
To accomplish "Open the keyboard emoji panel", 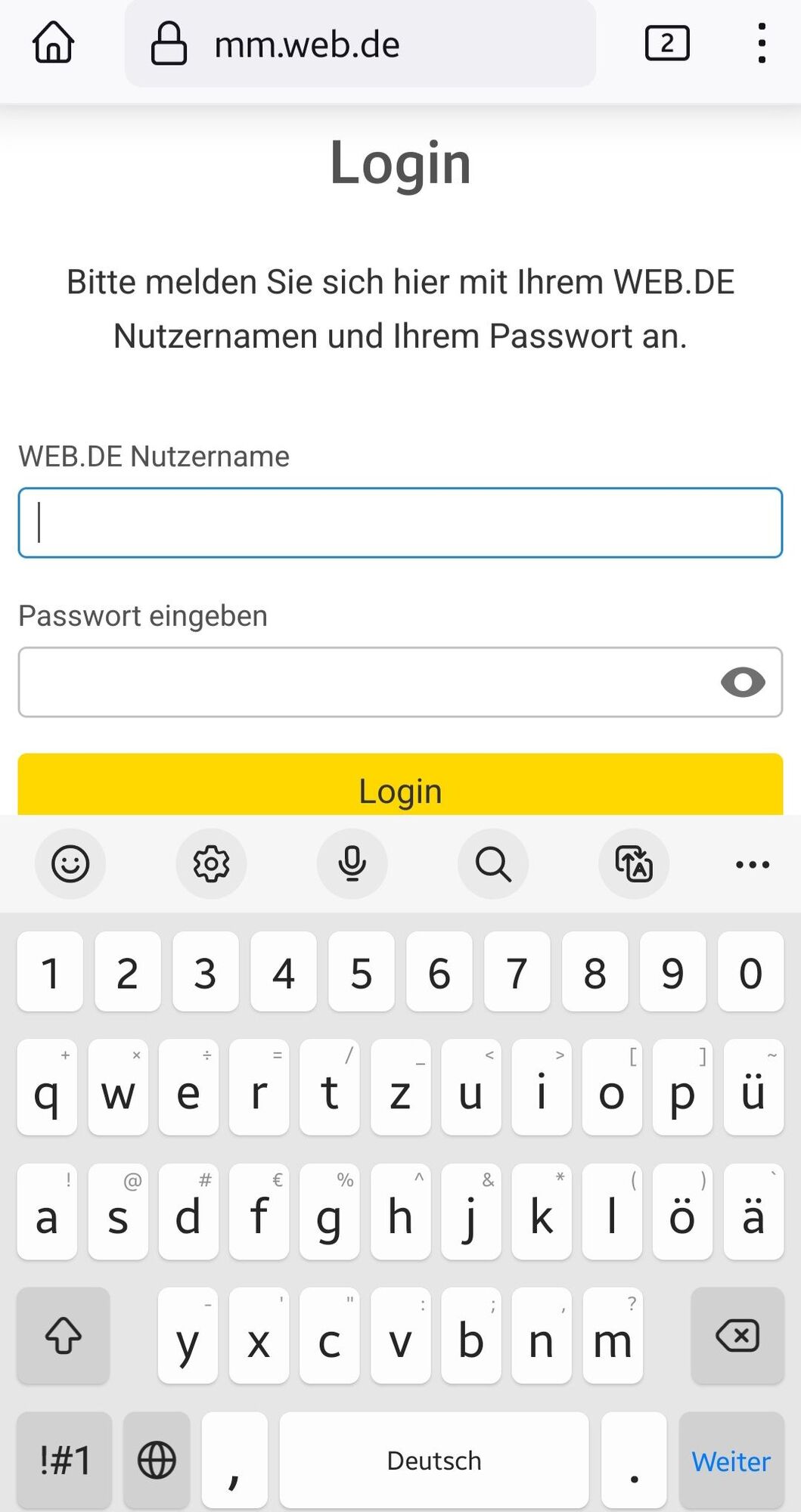I will (70, 863).
